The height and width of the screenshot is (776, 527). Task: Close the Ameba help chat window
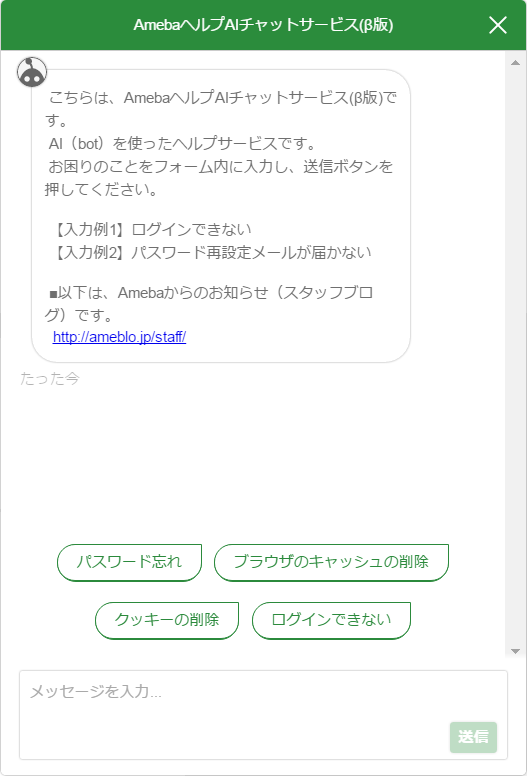(498, 25)
